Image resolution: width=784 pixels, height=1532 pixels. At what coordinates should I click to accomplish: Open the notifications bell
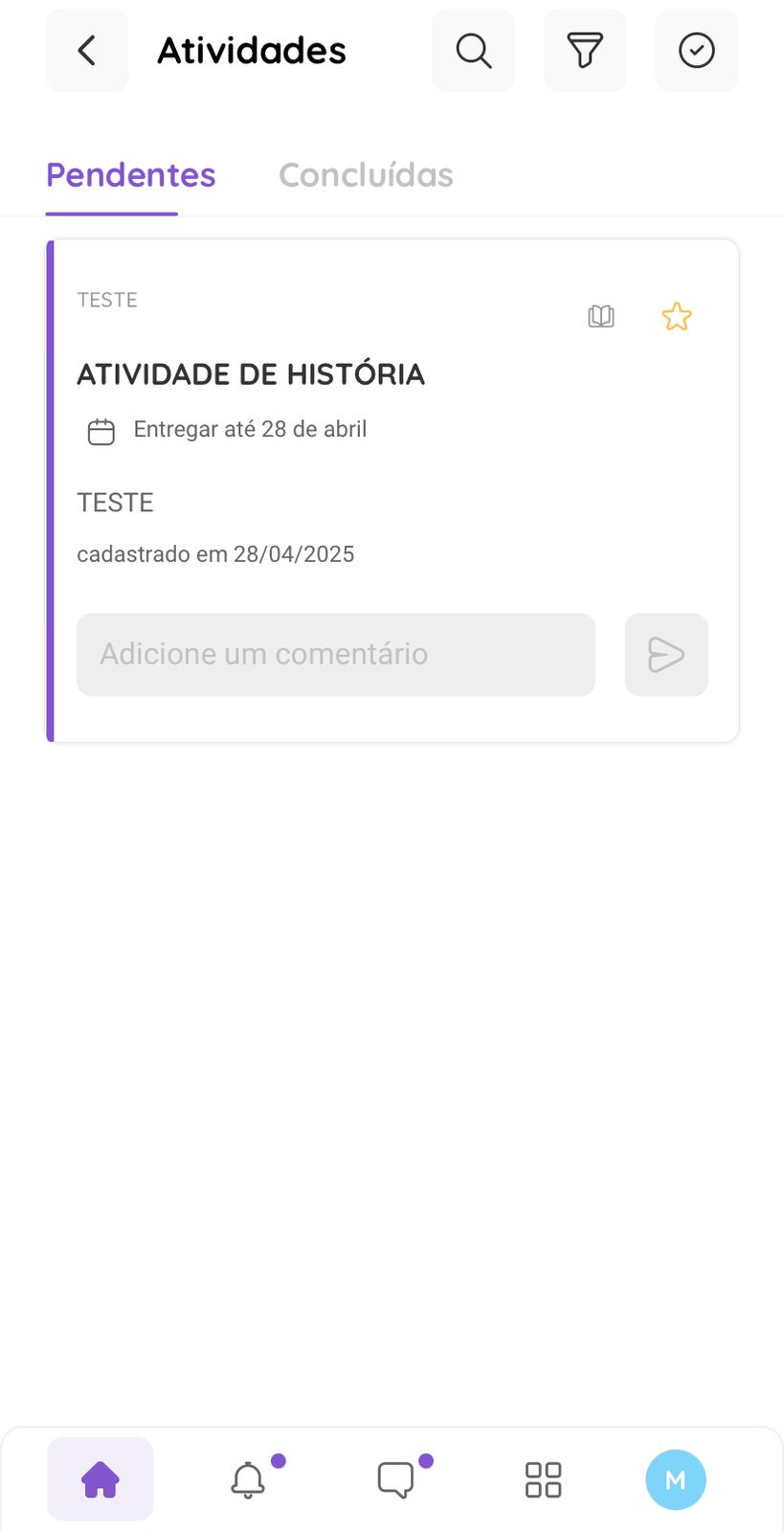click(248, 1479)
